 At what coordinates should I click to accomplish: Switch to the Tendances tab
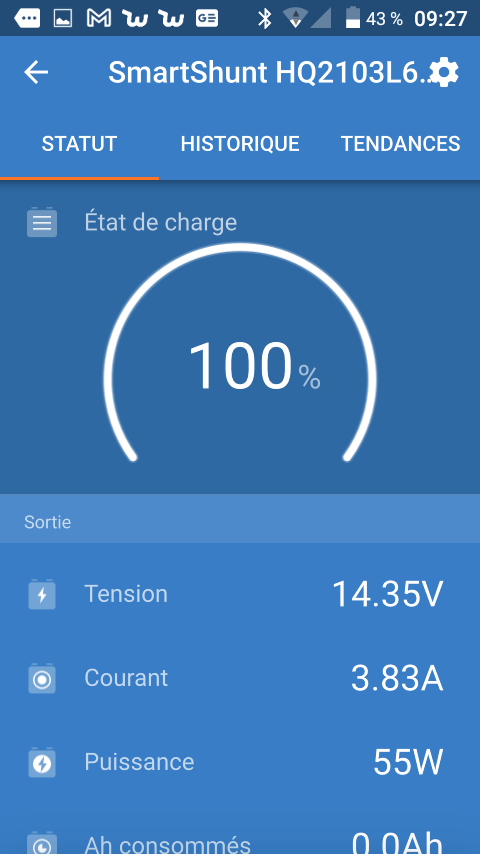(x=400, y=144)
